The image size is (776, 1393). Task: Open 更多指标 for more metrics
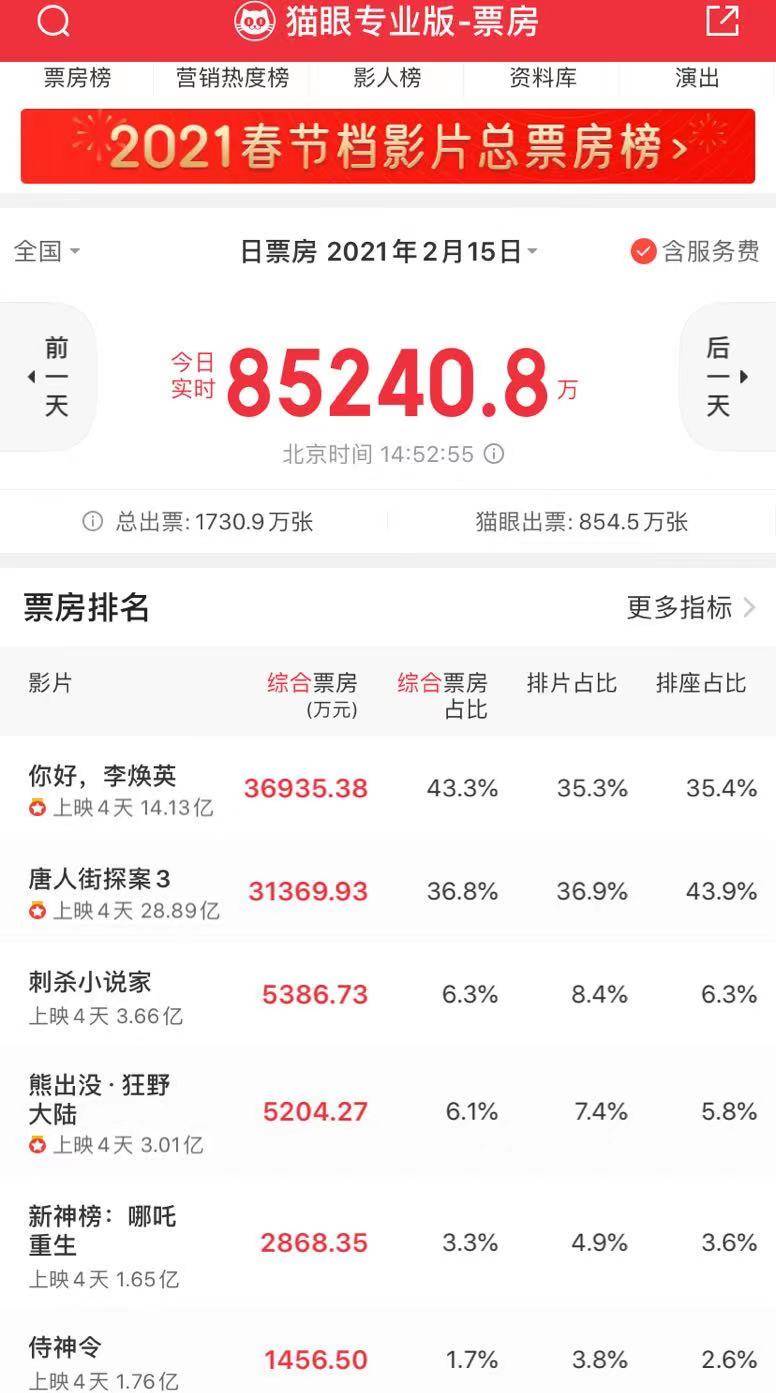(x=691, y=607)
